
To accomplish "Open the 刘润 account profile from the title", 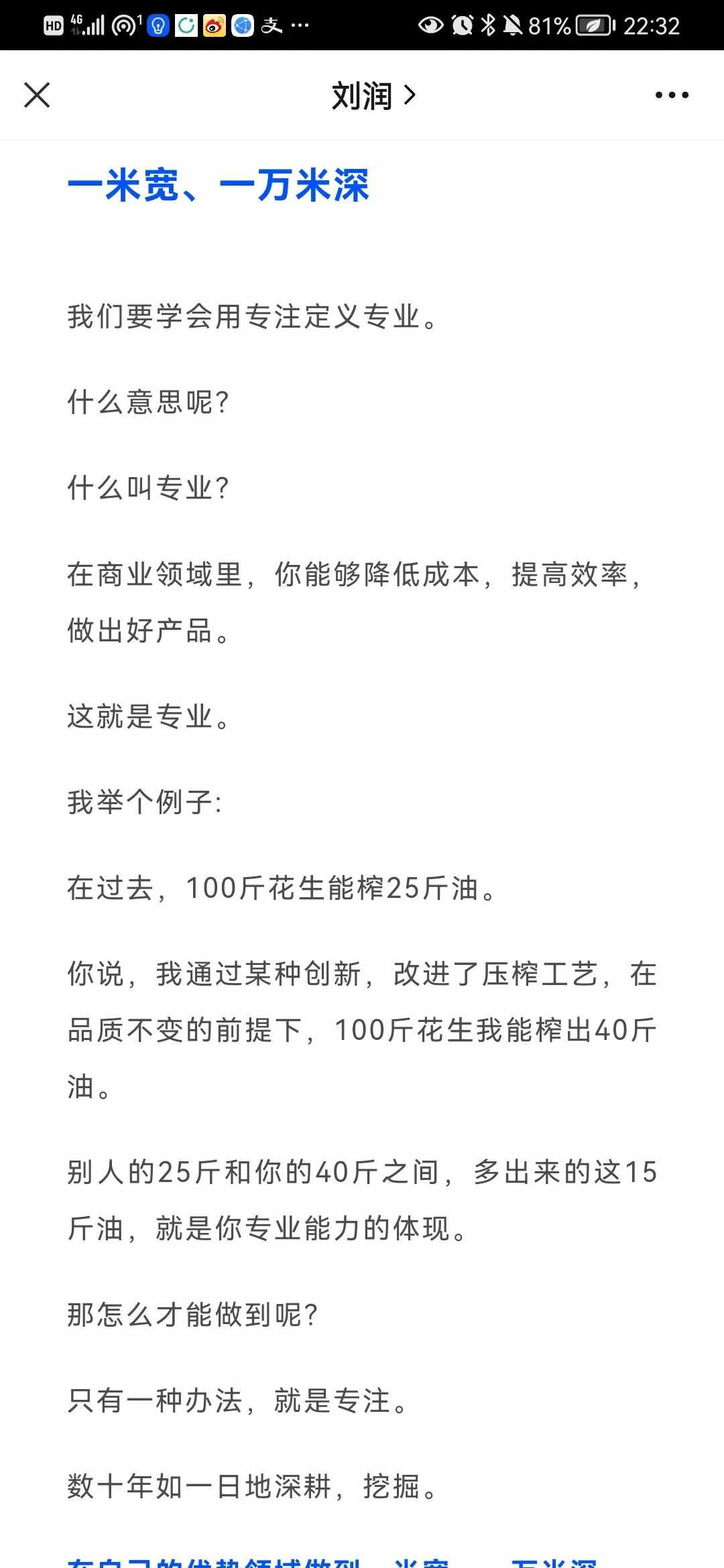I will tap(374, 96).
